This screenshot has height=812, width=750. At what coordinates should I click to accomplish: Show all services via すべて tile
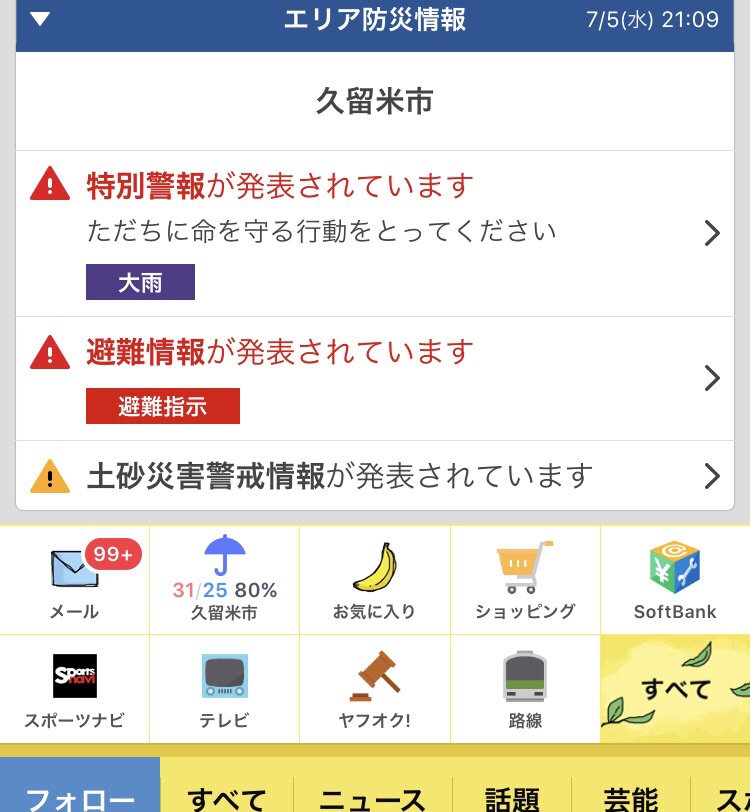point(675,690)
